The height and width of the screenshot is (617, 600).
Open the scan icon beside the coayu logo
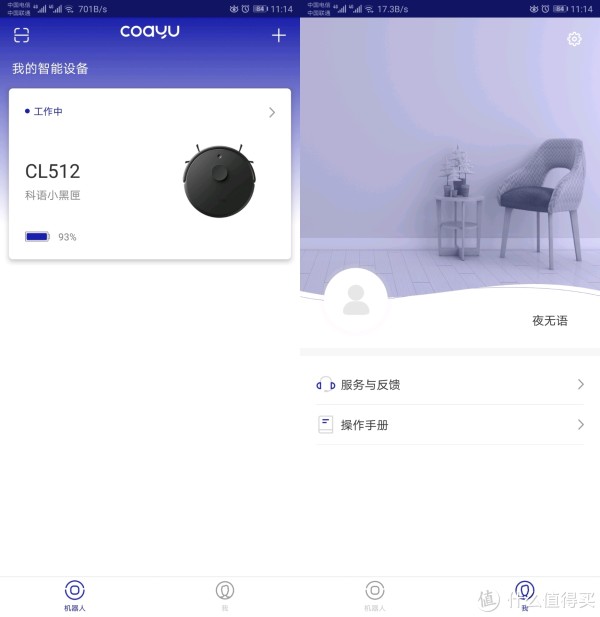click(21, 35)
